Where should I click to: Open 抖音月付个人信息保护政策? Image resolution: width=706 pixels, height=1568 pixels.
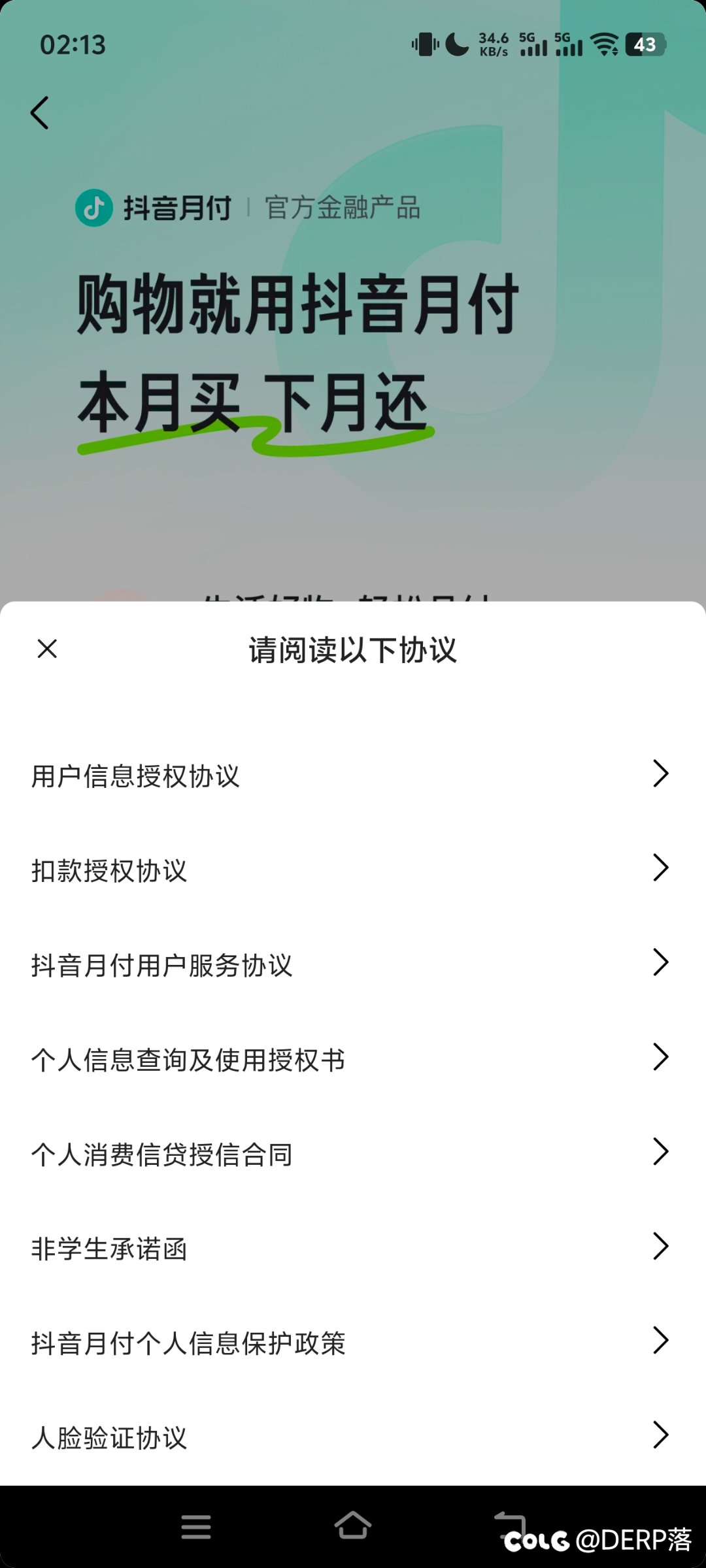click(353, 1343)
